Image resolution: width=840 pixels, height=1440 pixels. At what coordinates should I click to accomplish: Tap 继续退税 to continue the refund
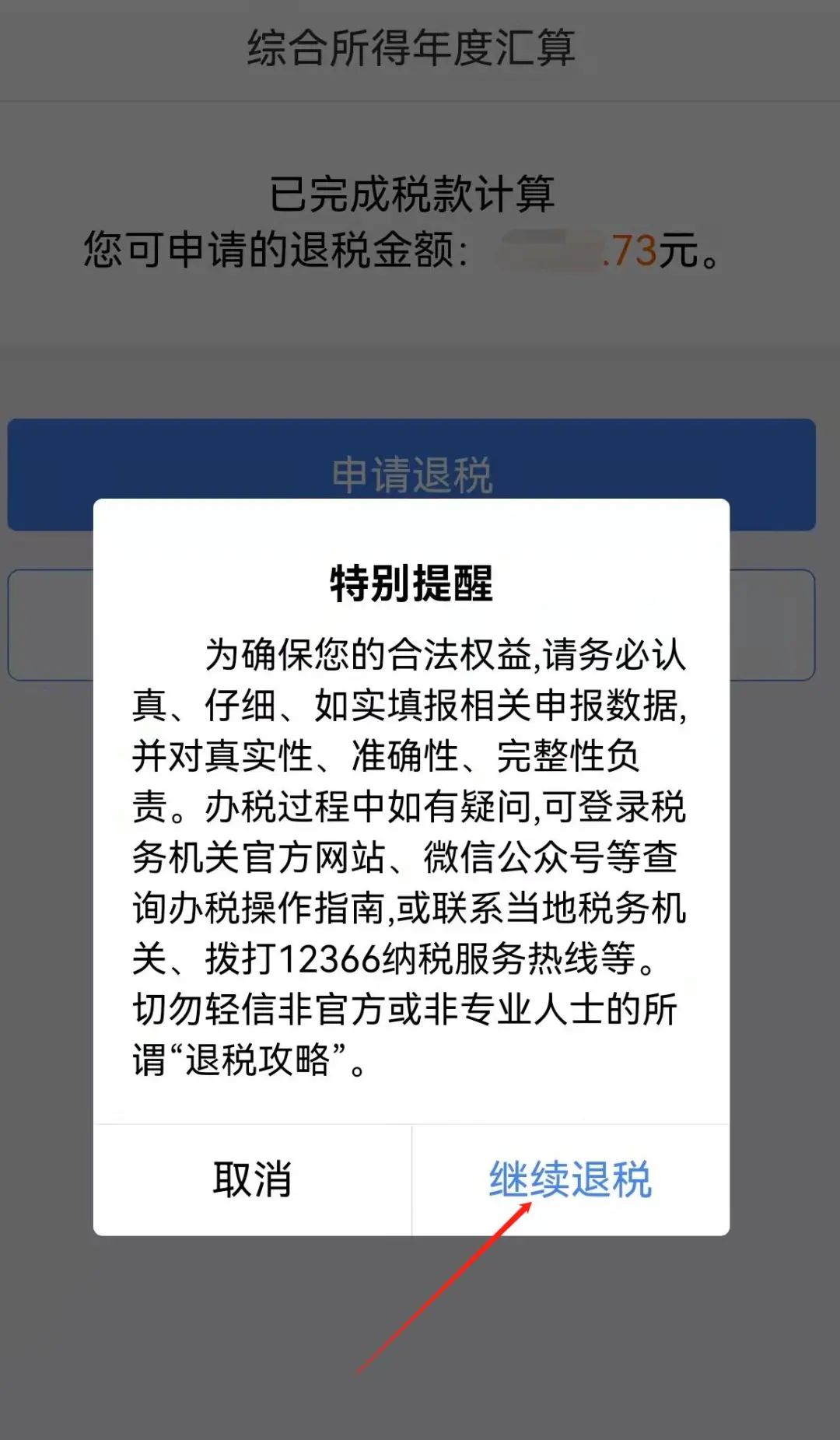(570, 1179)
